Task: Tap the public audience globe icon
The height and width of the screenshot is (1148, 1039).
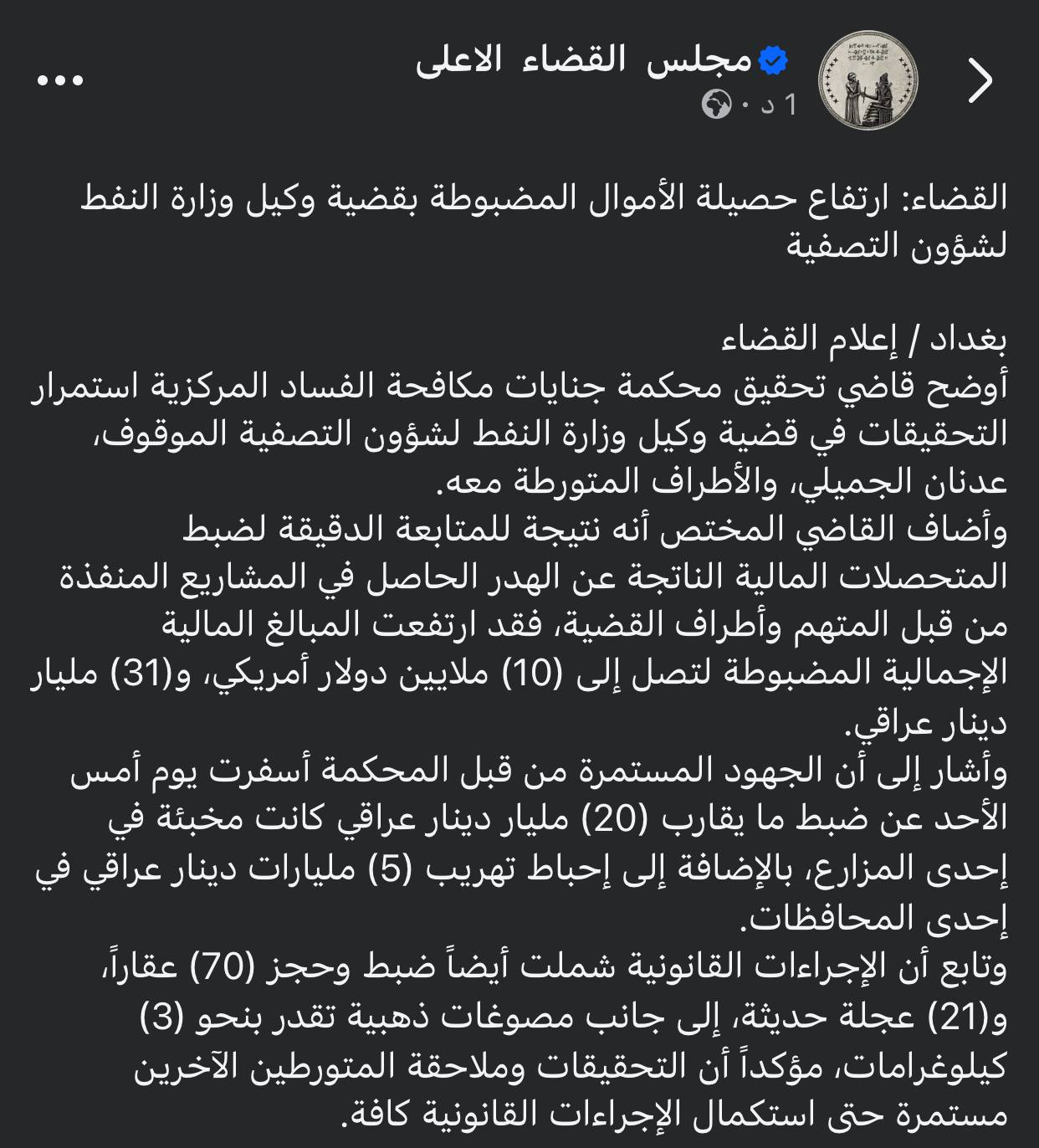Action: coord(717,105)
